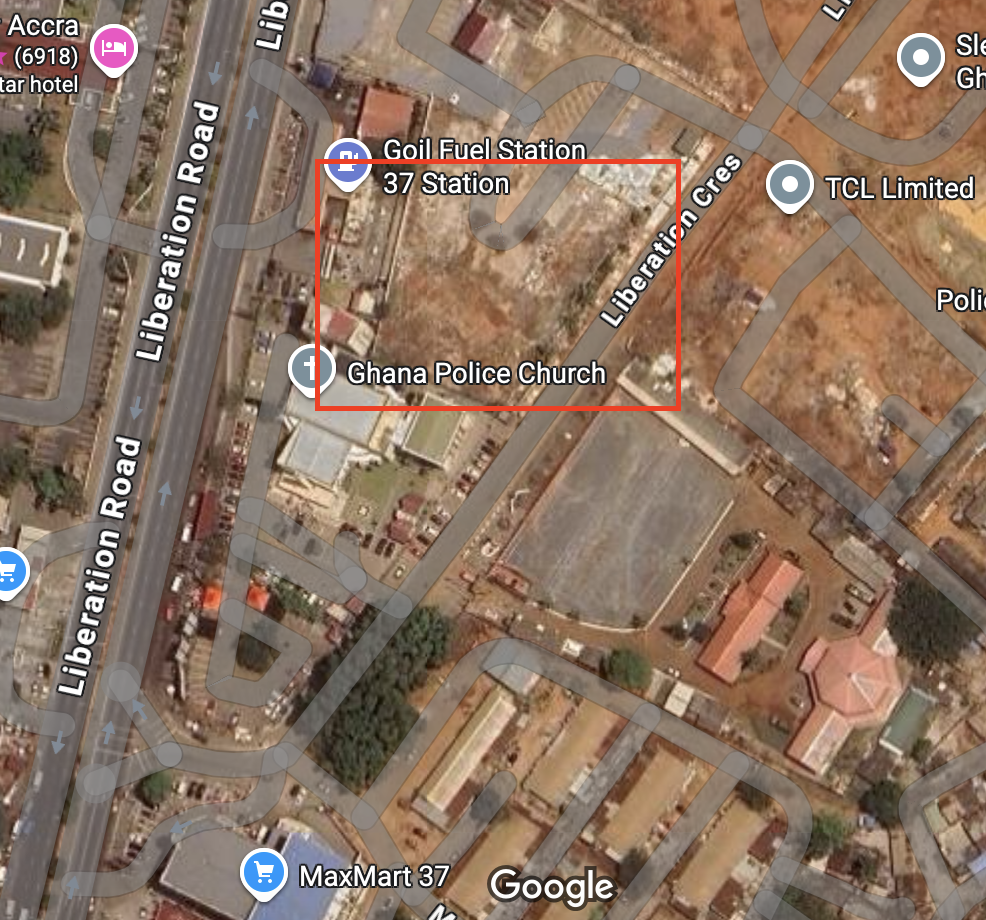986x920 pixels.
Task: Open the TCL Limited location marker
Action: click(x=791, y=185)
